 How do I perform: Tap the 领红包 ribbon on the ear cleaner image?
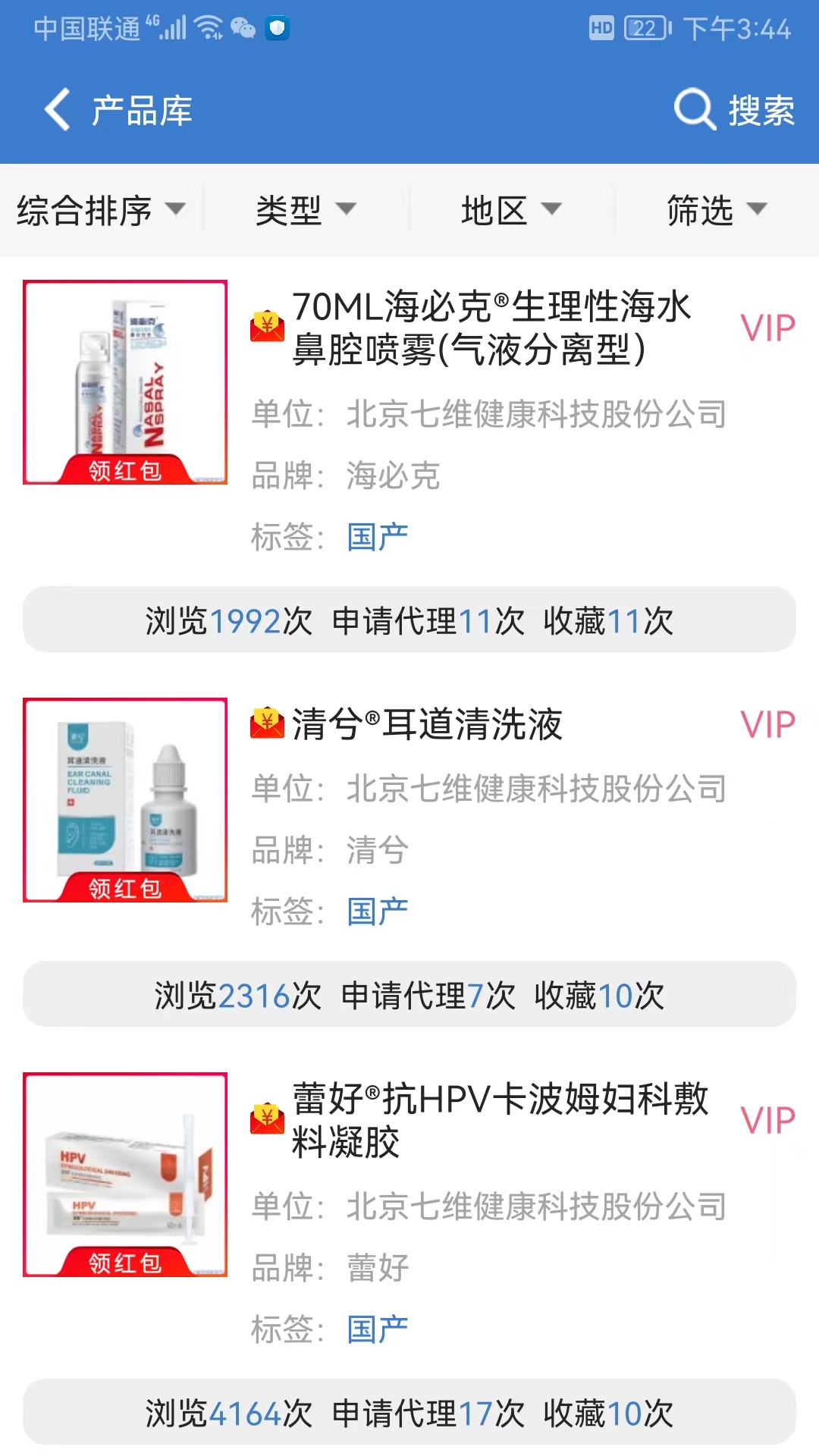coord(125,887)
